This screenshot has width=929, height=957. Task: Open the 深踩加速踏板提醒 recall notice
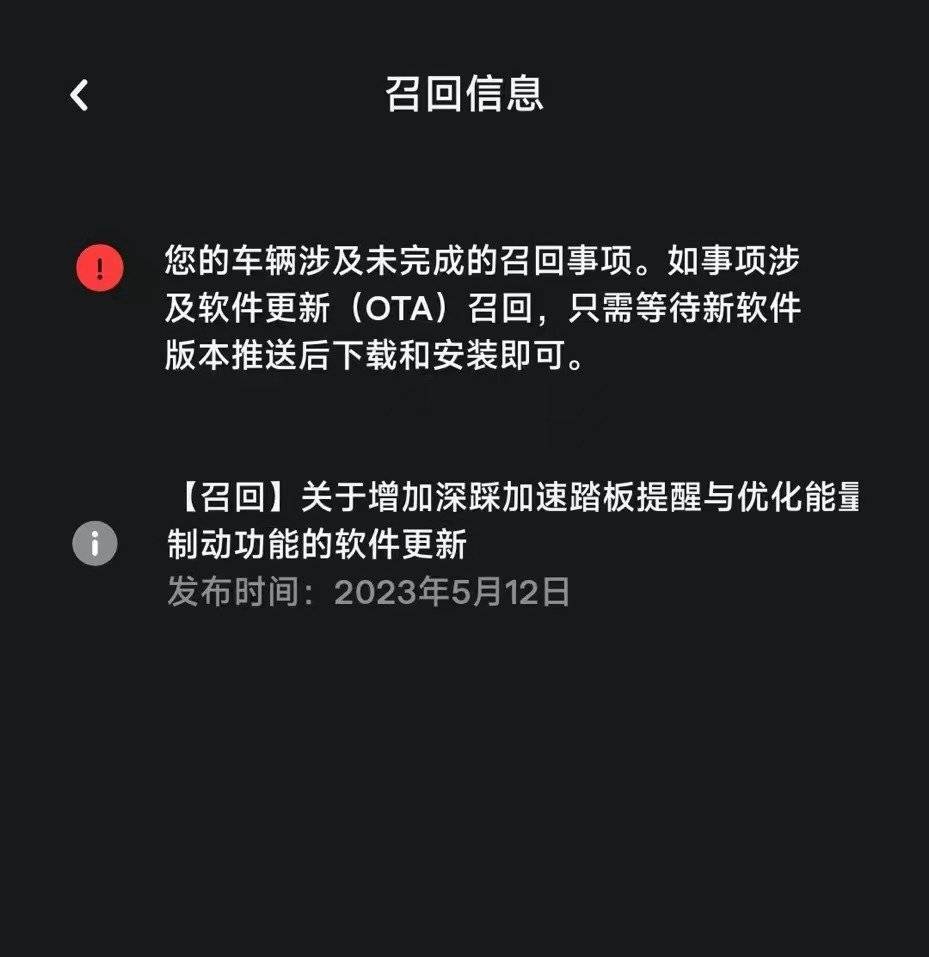click(510, 520)
